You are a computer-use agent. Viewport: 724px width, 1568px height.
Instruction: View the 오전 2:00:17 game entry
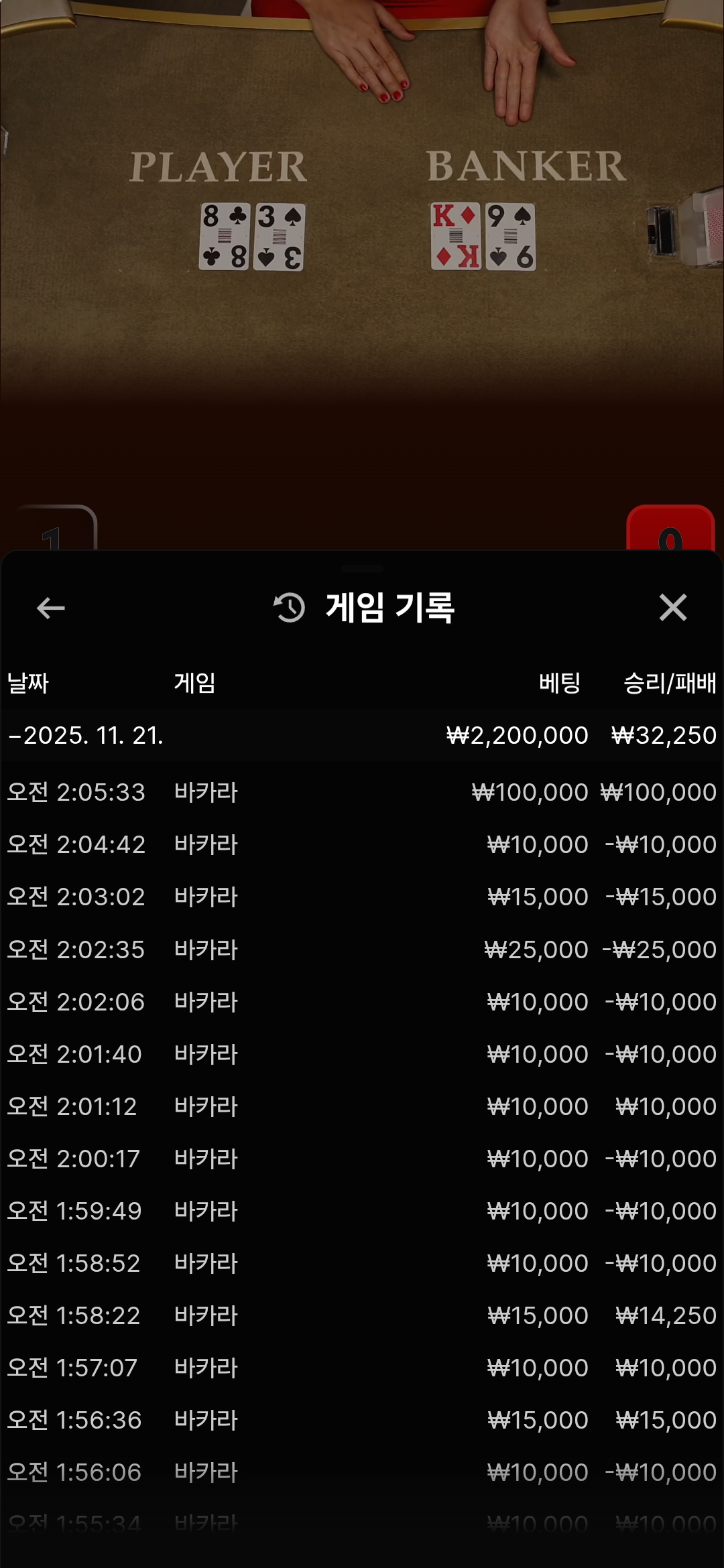tap(362, 1159)
